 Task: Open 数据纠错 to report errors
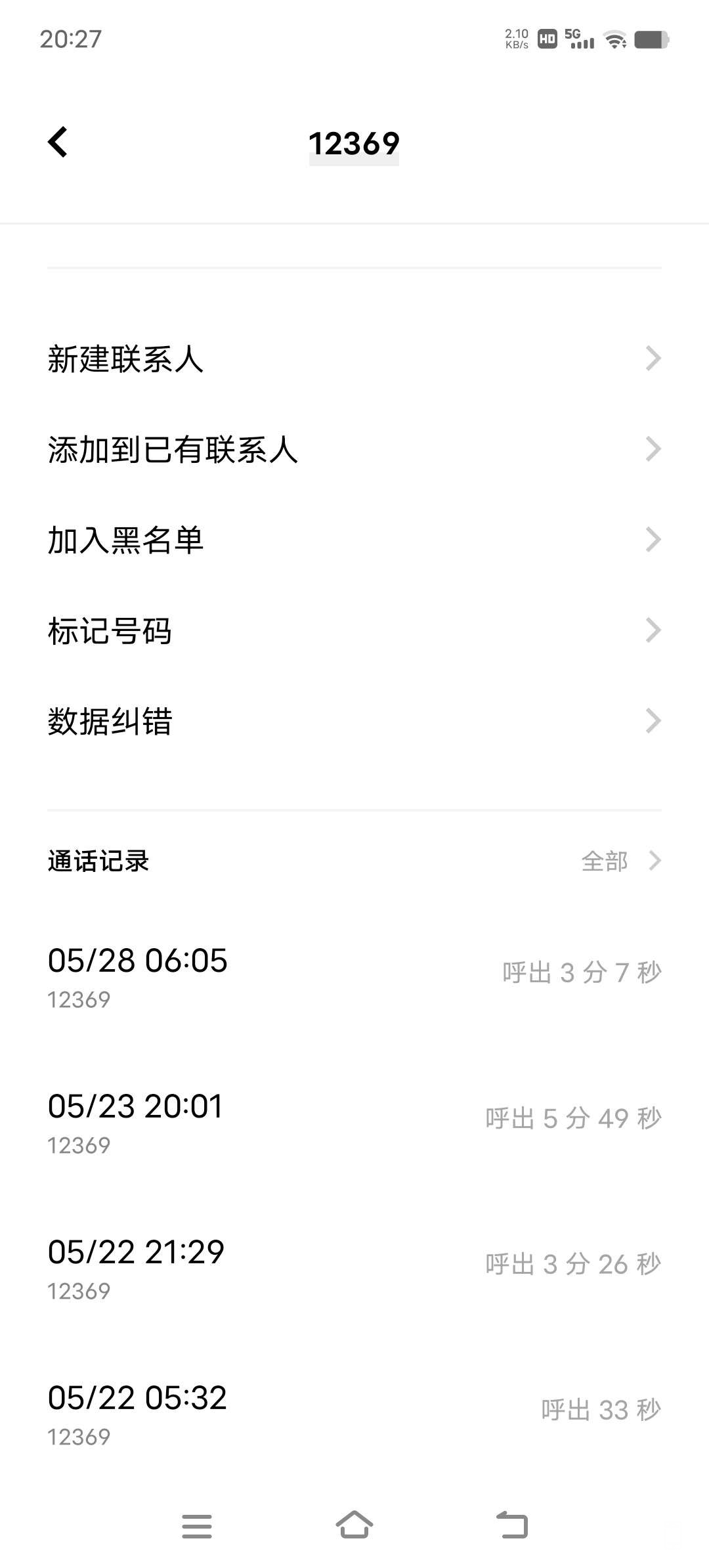point(354,722)
